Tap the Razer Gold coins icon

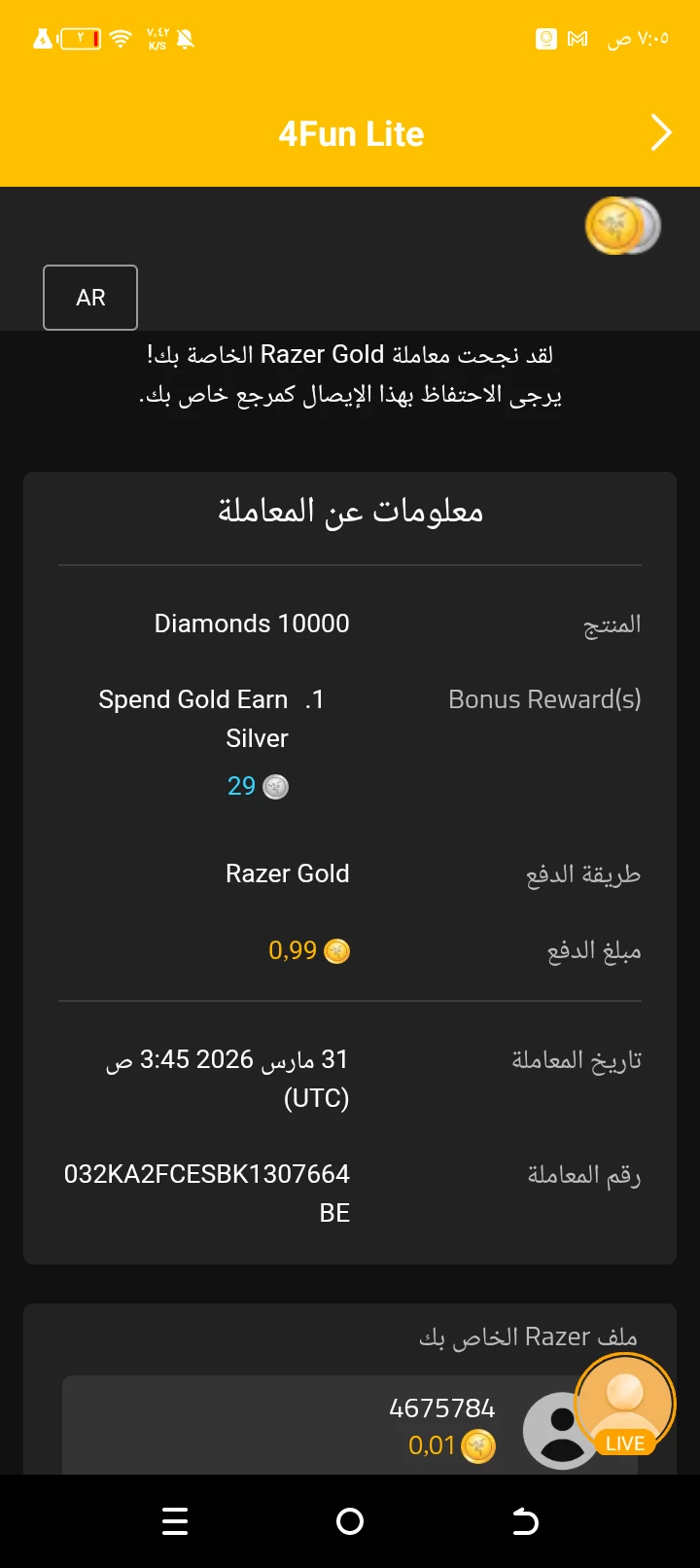[x=622, y=226]
